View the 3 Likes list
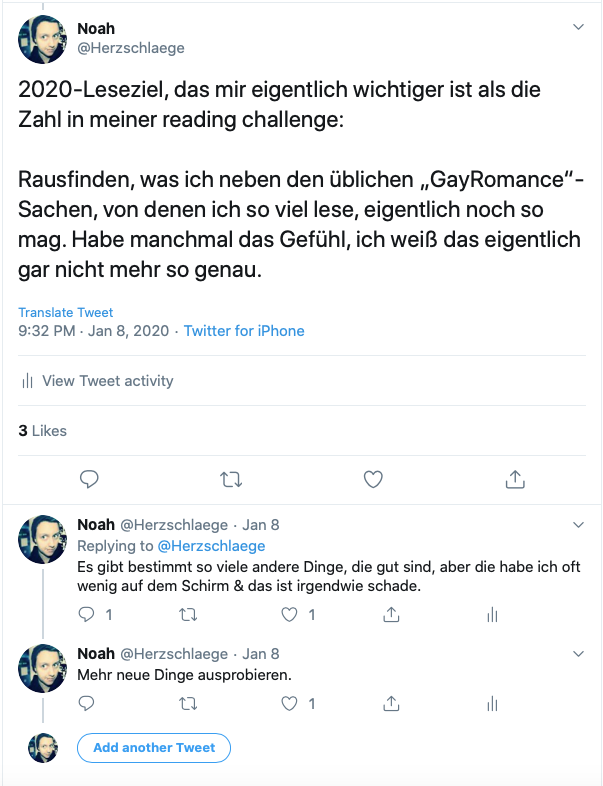Viewport: 603px width, 786px height. (x=43, y=431)
